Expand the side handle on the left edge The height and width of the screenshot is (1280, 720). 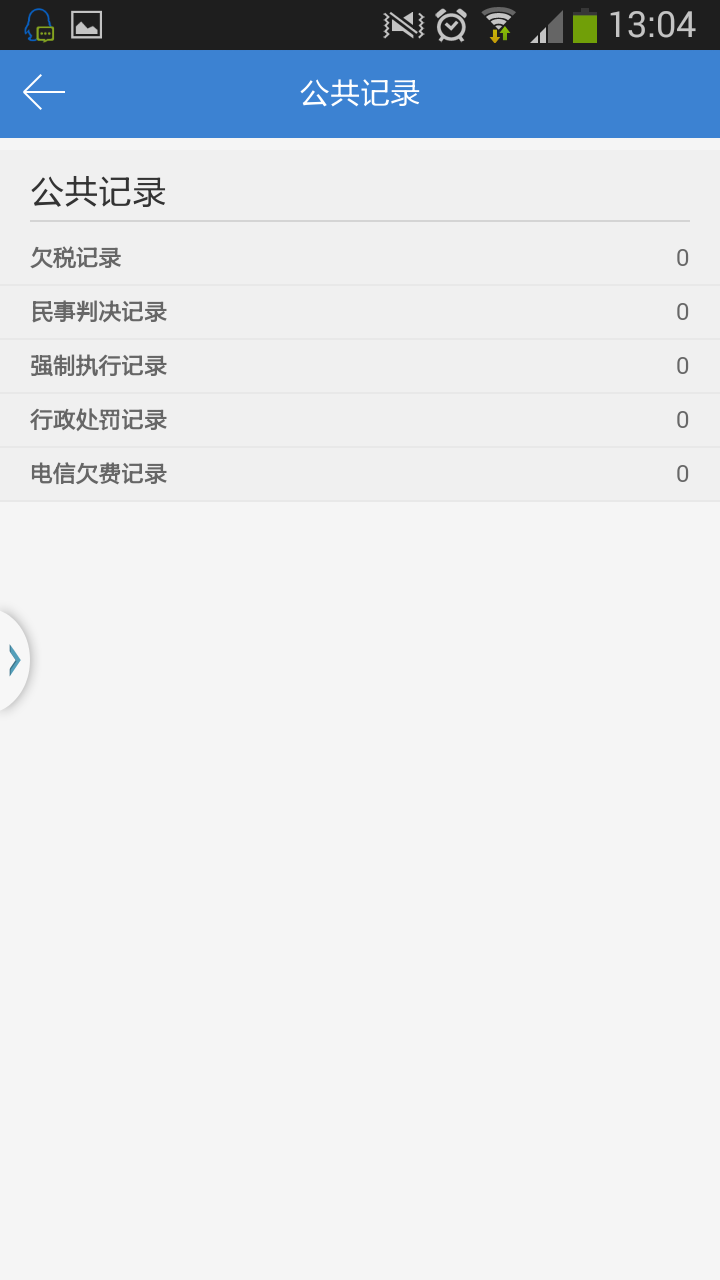[14, 660]
